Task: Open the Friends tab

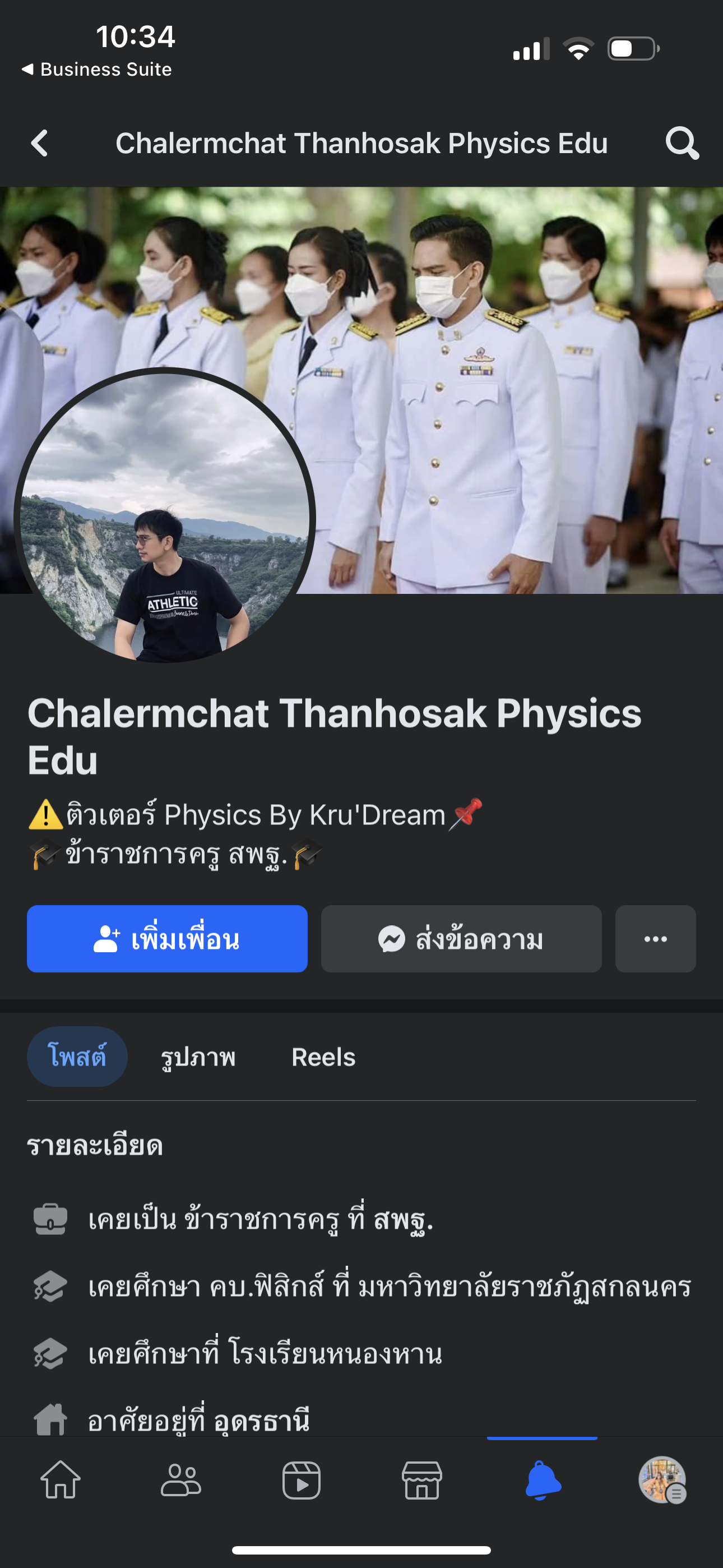Action: coord(180,1481)
